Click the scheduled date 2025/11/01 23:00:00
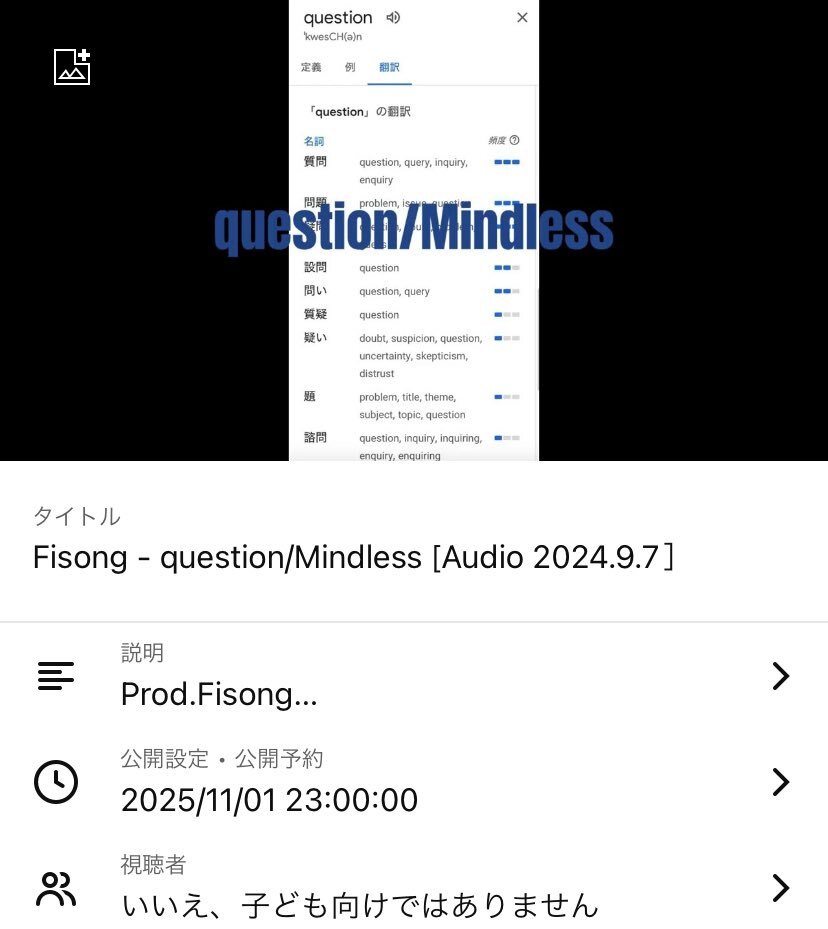Image resolution: width=828 pixels, height=929 pixels. click(269, 800)
